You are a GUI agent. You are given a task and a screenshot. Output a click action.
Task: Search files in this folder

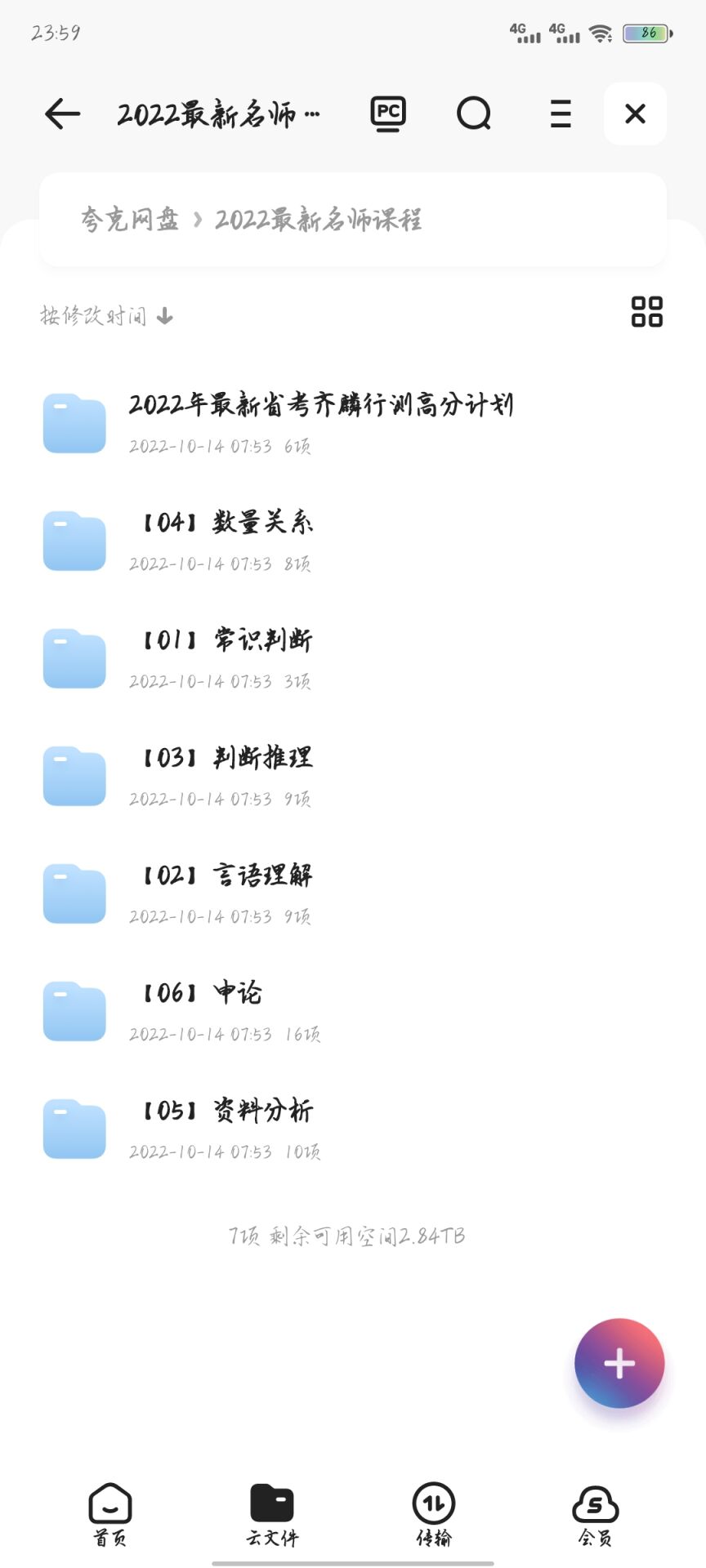(474, 114)
